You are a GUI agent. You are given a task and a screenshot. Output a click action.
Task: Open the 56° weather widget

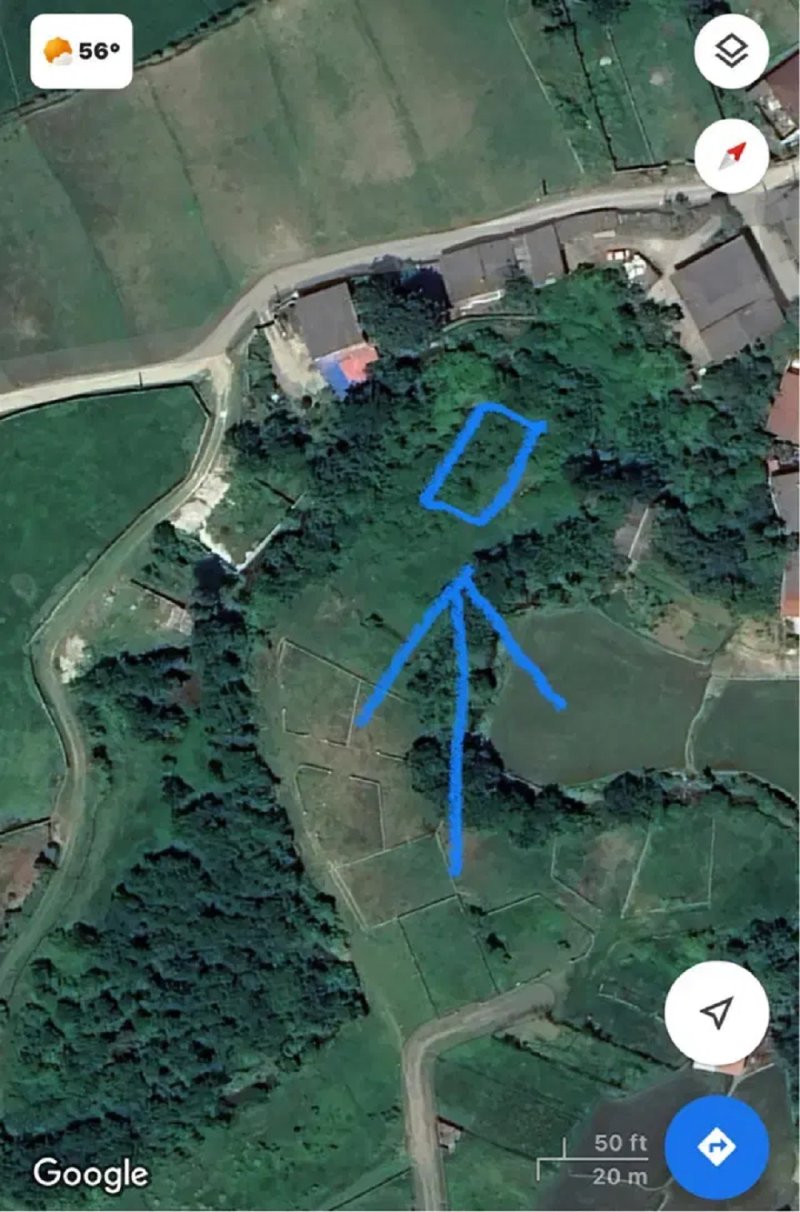pos(82,51)
